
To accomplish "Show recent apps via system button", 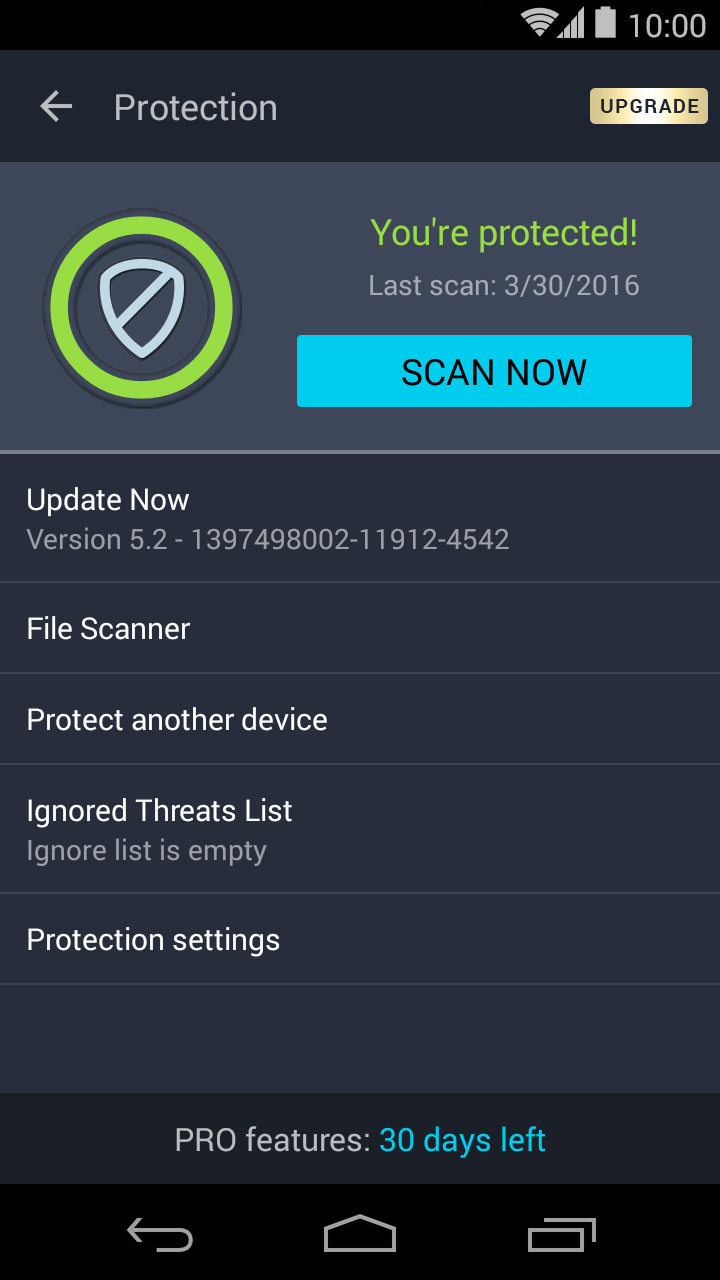I will (x=561, y=1234).
